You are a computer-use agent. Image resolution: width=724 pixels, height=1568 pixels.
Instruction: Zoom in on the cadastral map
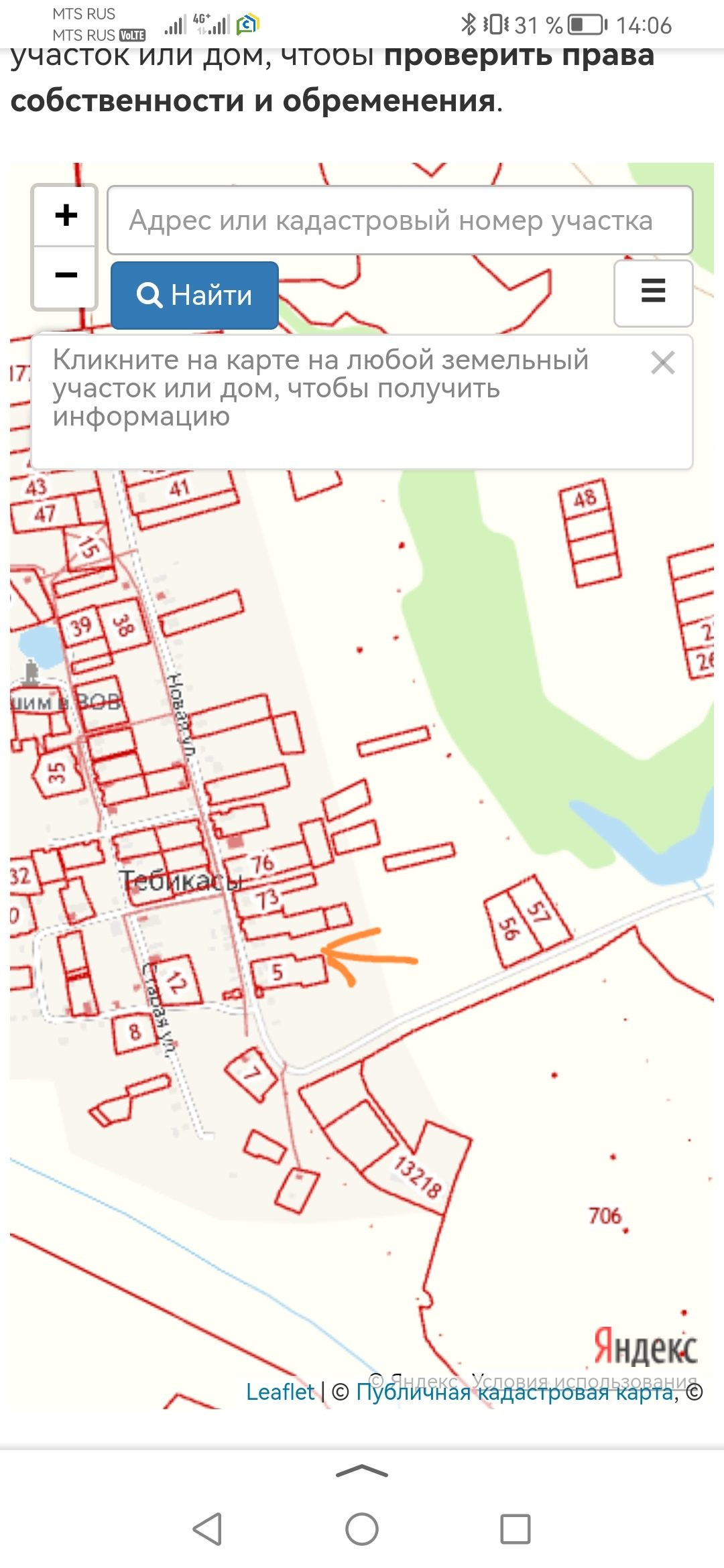point(66,216)
